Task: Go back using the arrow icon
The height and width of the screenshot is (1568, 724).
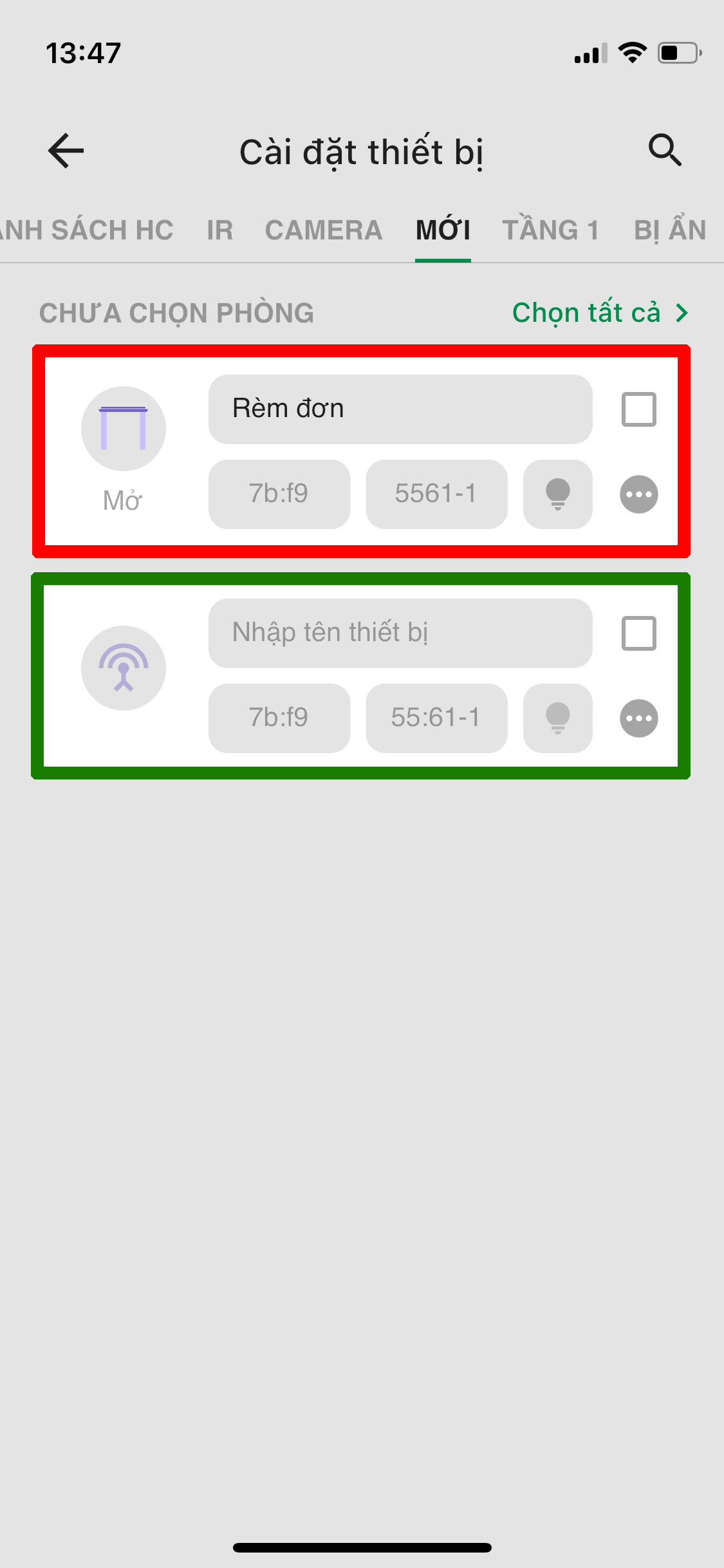Action: [66, 151]
